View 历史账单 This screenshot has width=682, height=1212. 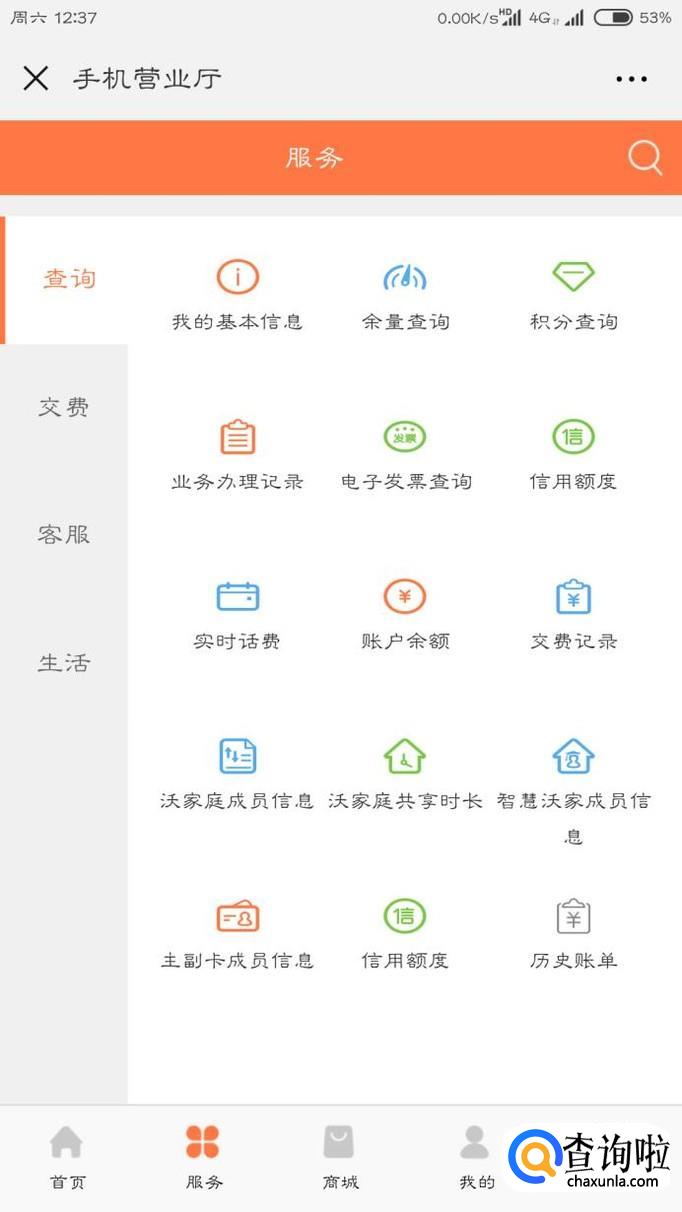[x=573, y=934]
